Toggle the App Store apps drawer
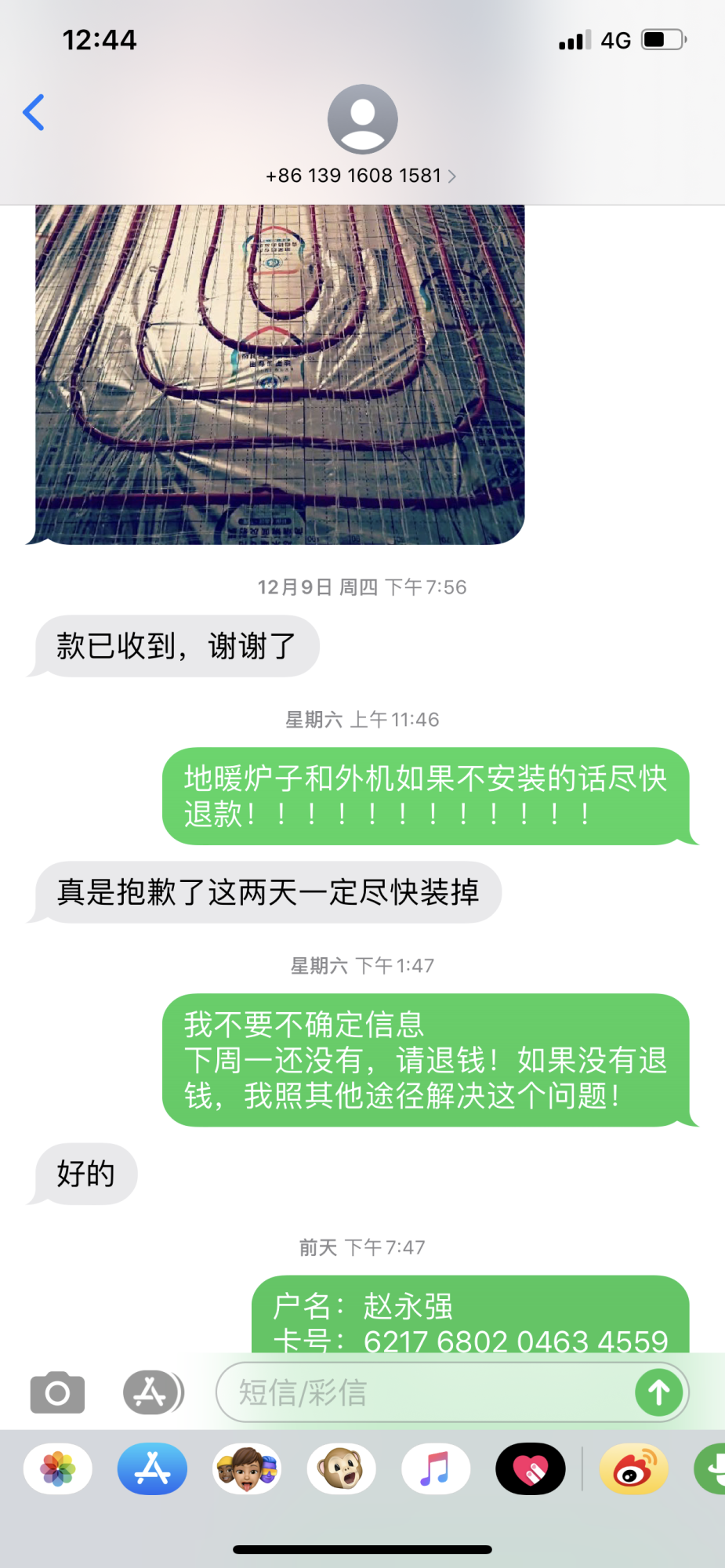 coord(152,1392)
